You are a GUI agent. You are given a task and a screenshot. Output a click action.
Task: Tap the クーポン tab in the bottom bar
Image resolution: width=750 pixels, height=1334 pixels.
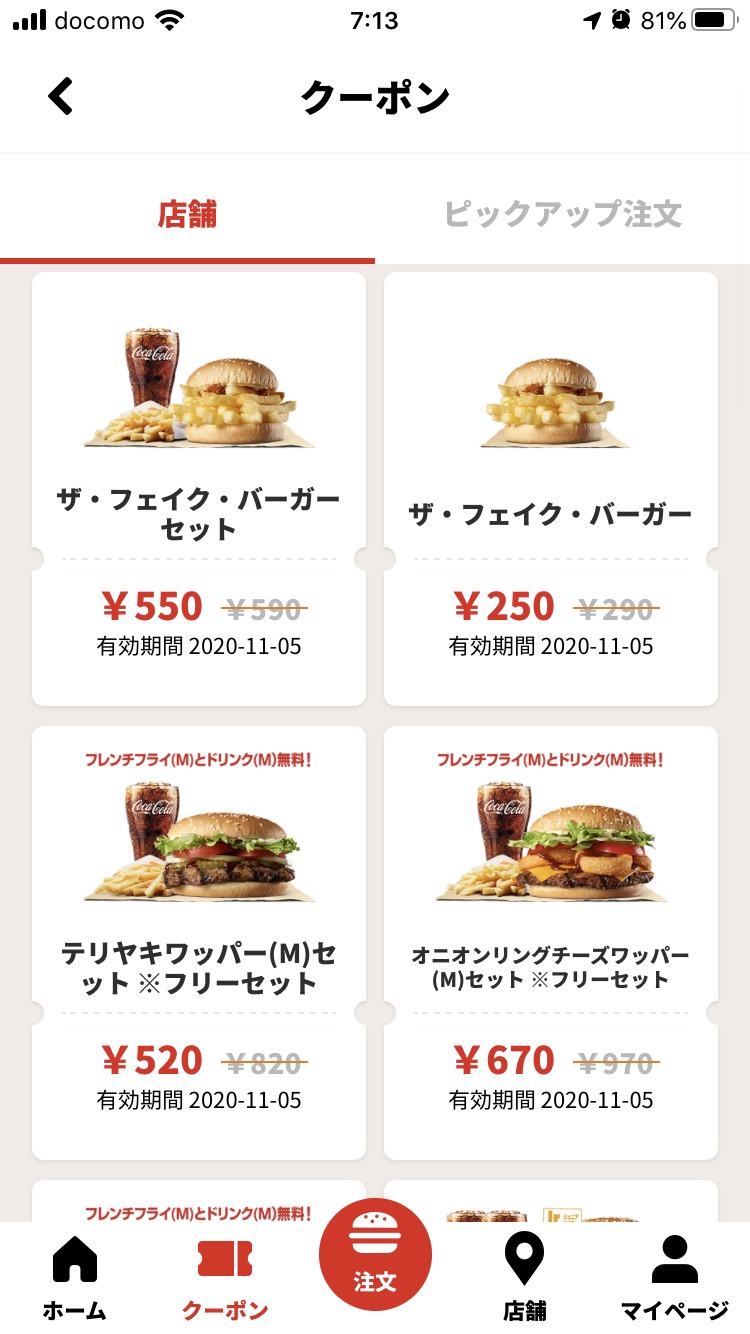coord(225,1276)
